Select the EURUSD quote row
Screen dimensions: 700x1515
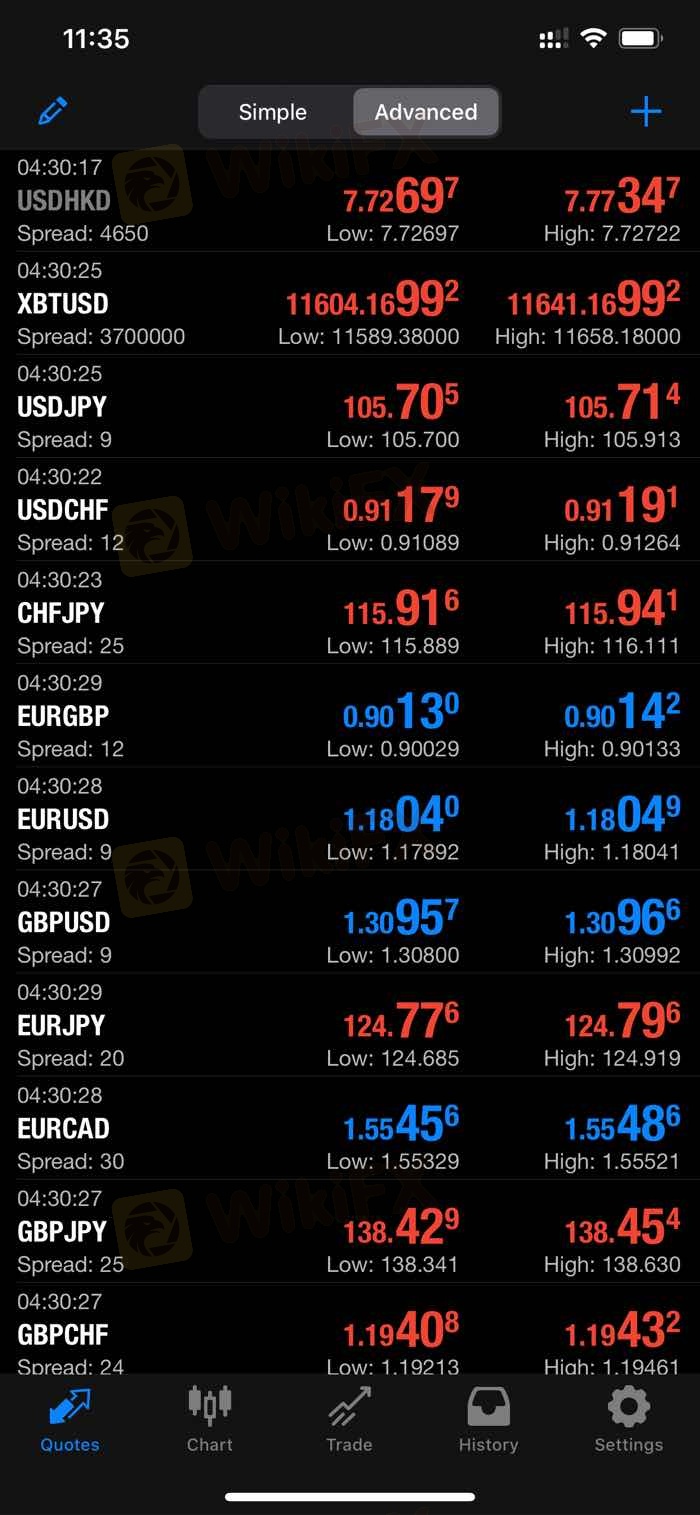pos(63,819)
